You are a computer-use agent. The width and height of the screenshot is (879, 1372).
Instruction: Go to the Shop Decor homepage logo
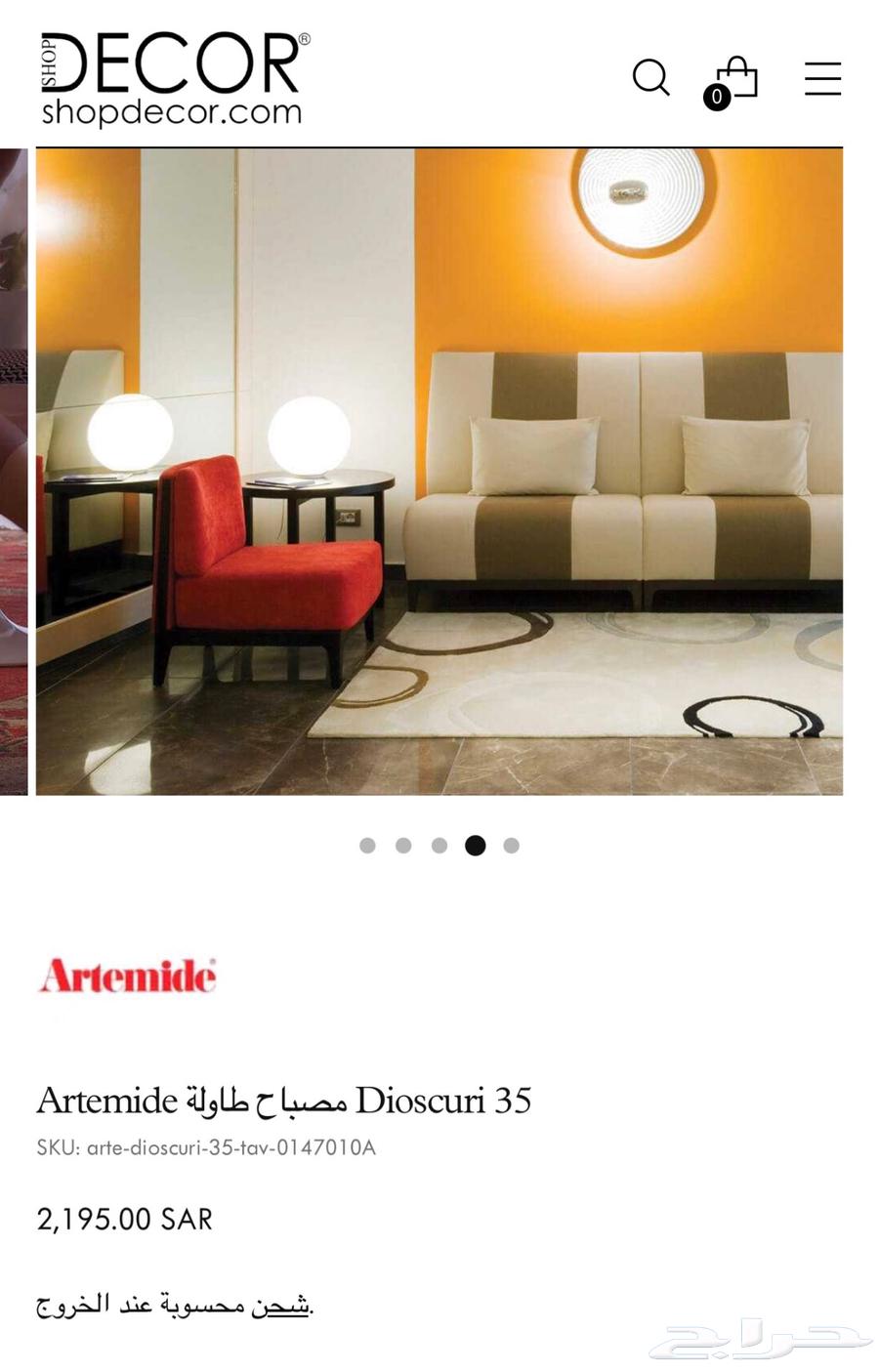coord(176,78)
